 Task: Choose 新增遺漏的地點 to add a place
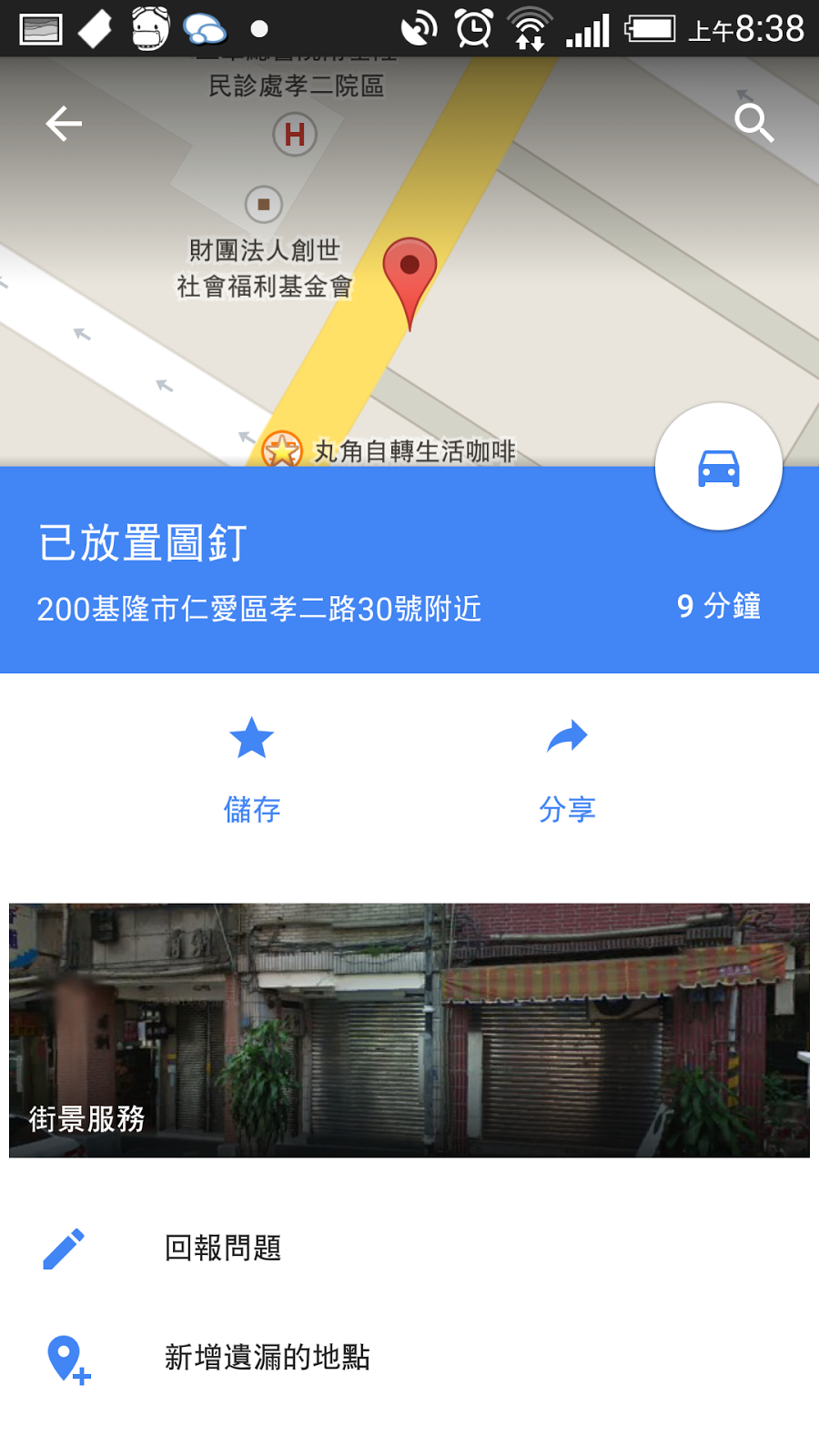click(267, 1358)
